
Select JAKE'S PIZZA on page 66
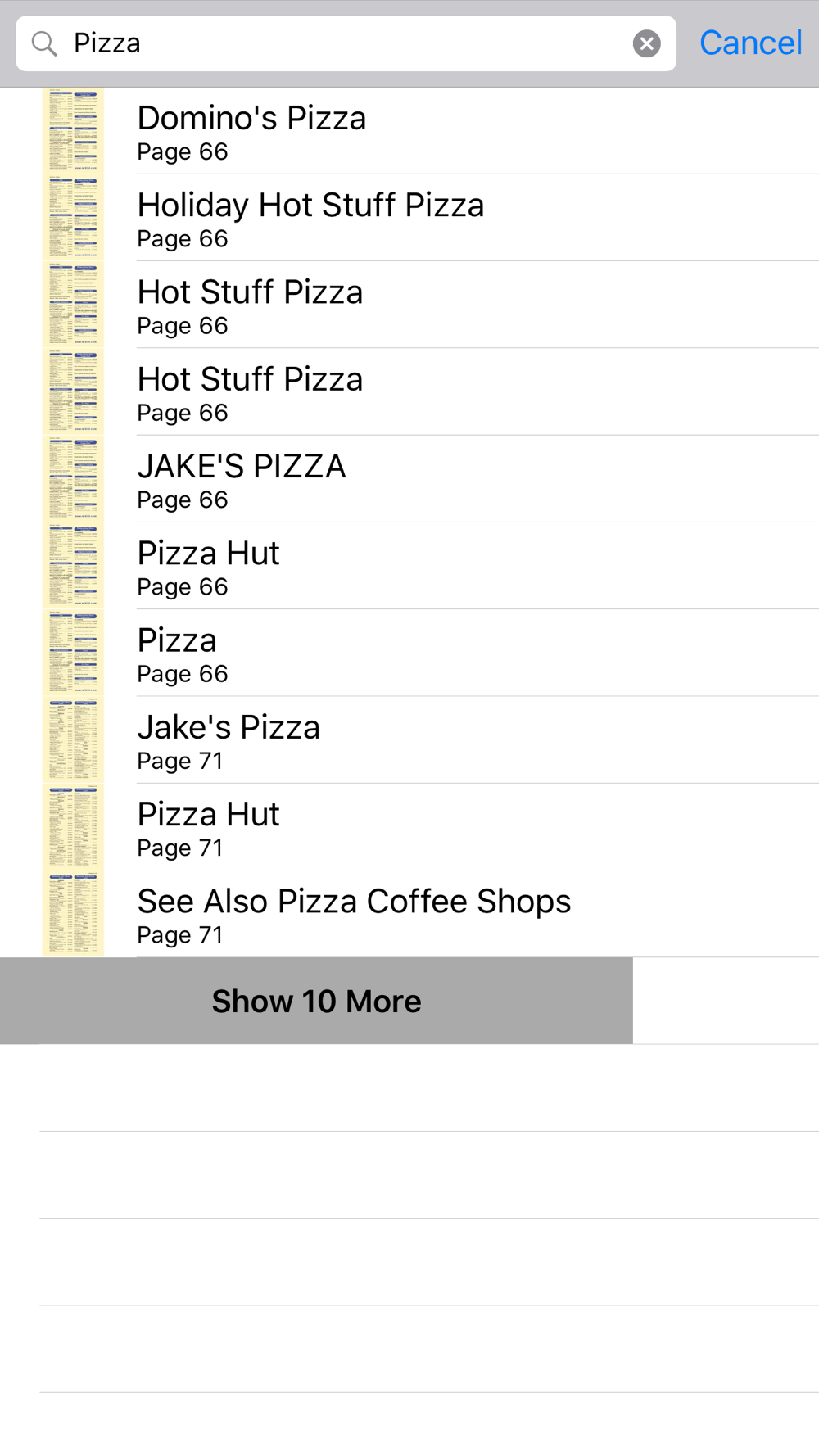(x=409, y=479)
